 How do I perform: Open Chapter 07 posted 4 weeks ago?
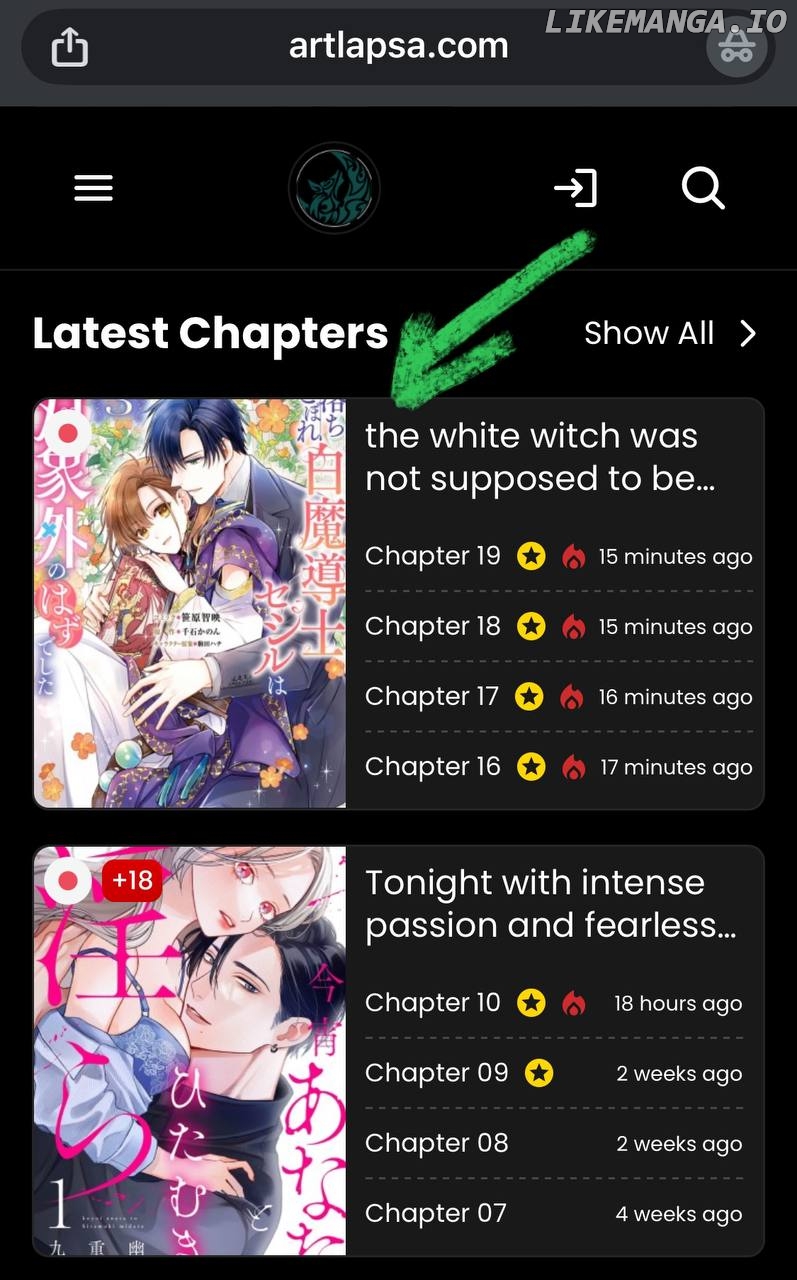(x=436, y=1212)
